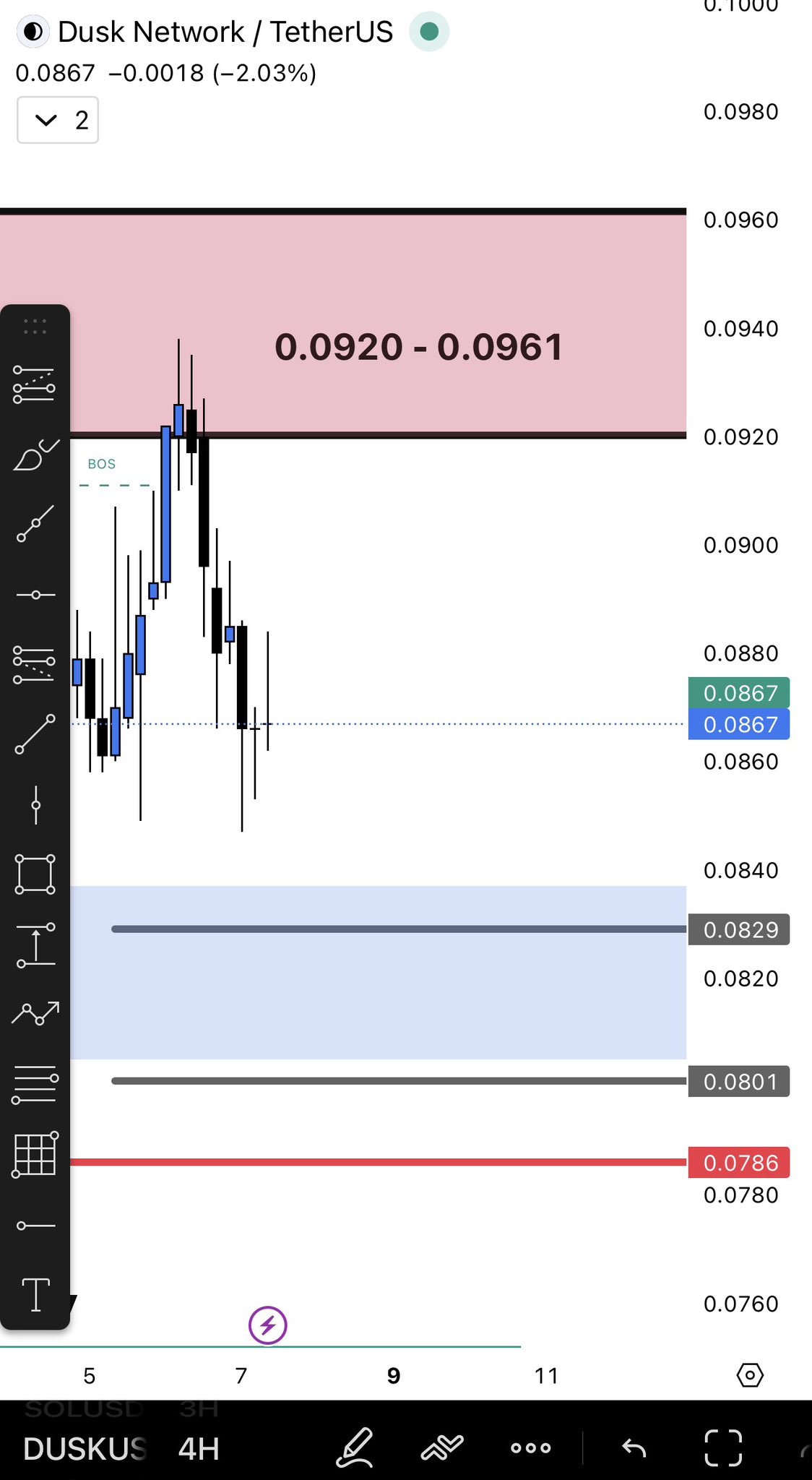The height and width of the screenshot is (1480, 812).
Task: Select the horizontal ray tool
Action: 35,1226
